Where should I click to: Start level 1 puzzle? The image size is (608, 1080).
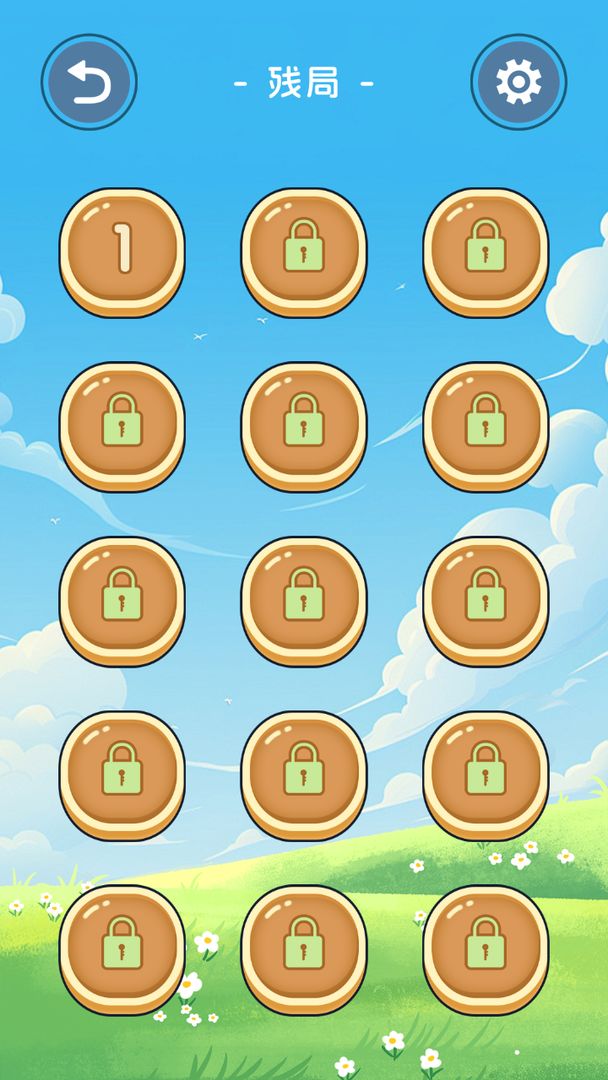pos(122,250)
